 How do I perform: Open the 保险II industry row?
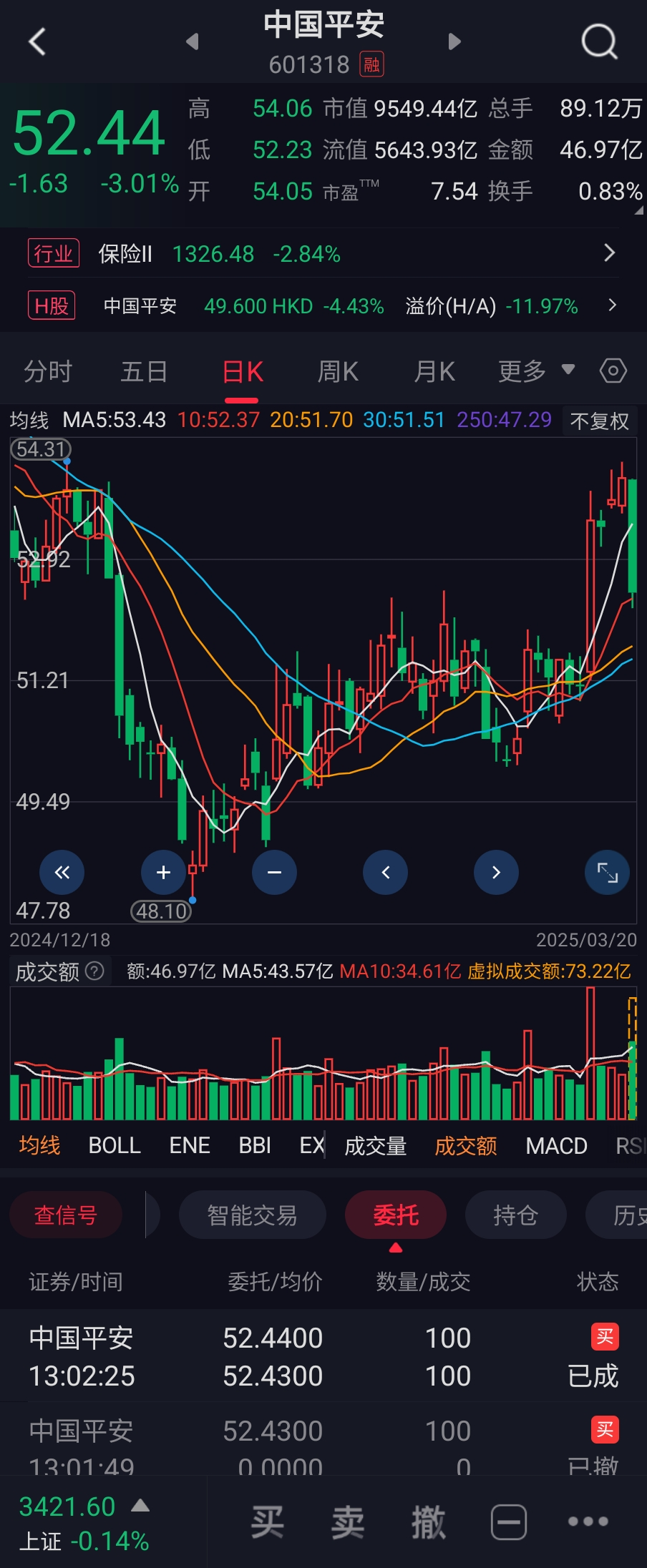(x=322, y=253)
